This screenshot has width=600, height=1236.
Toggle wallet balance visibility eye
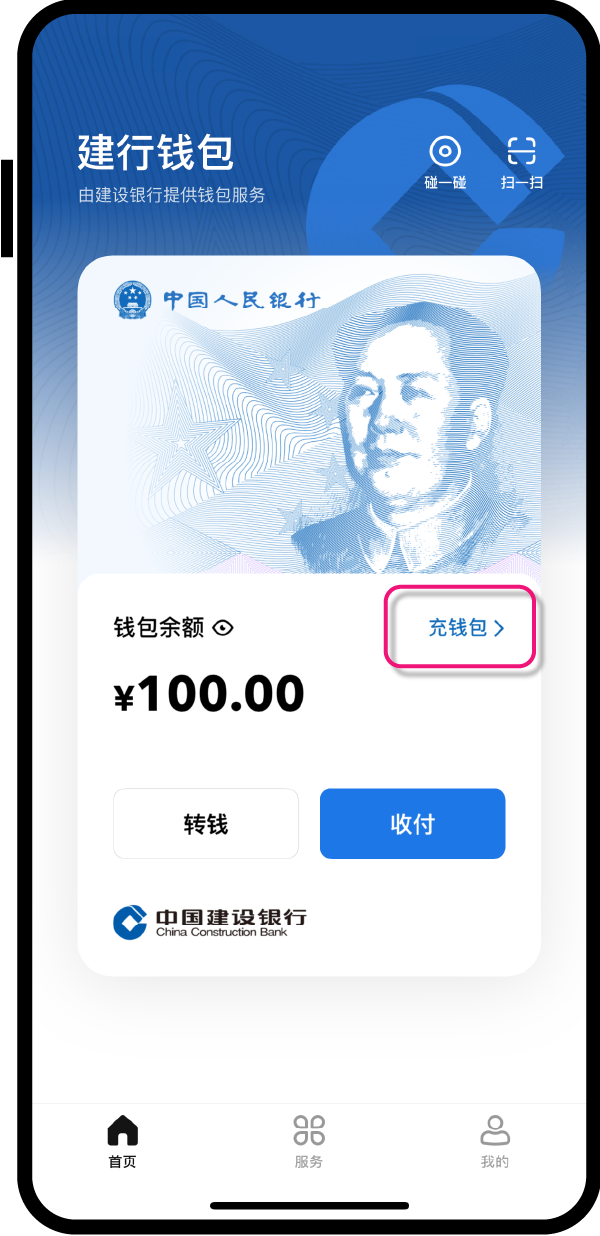(x=223, y=628)
